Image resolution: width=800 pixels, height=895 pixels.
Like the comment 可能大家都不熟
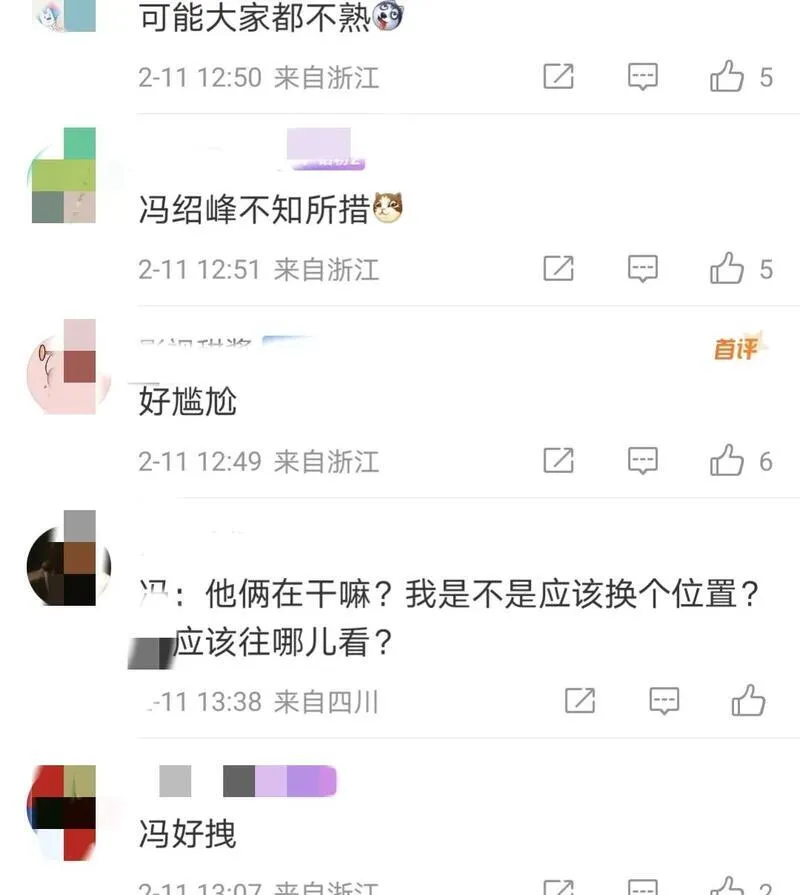pos(727,77)
